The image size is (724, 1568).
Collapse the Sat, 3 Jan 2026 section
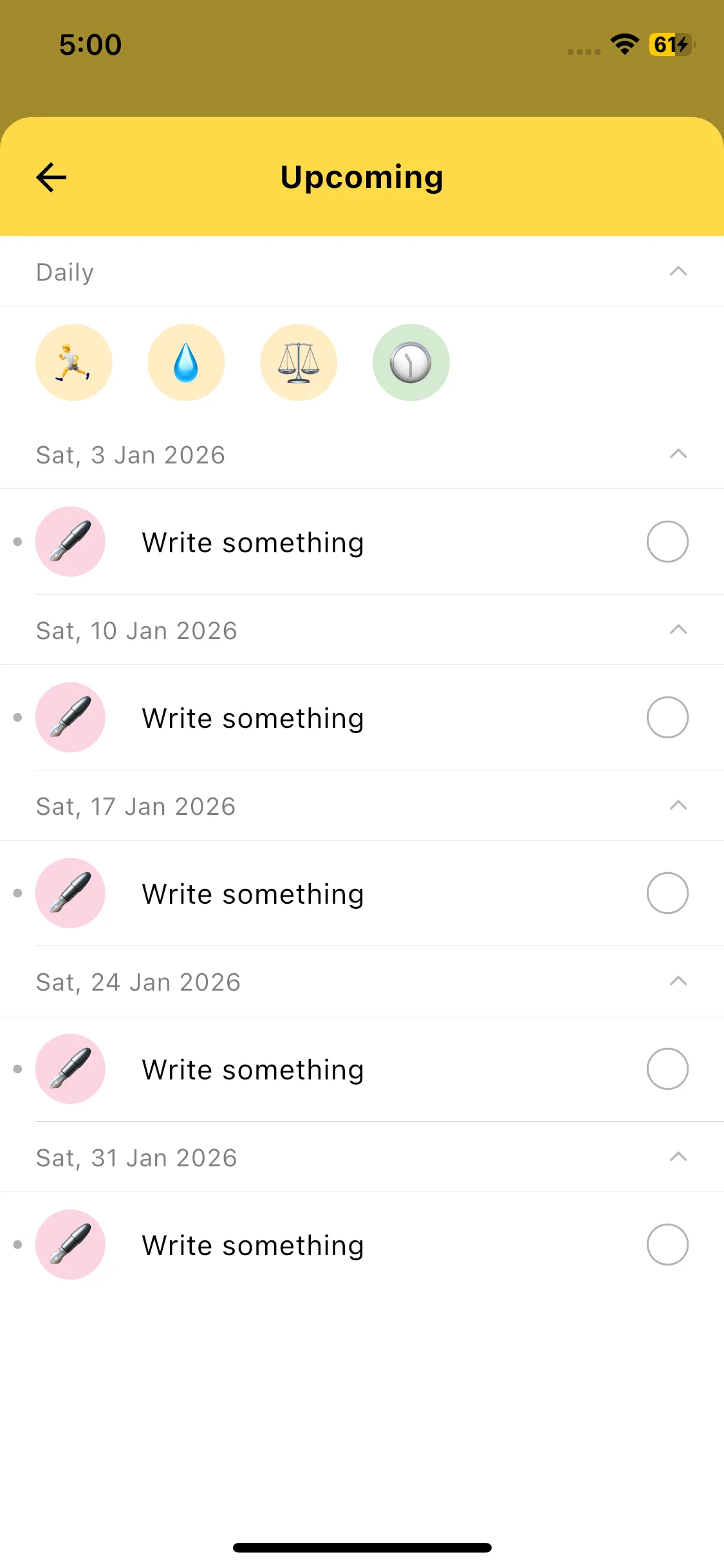(678, 454)
